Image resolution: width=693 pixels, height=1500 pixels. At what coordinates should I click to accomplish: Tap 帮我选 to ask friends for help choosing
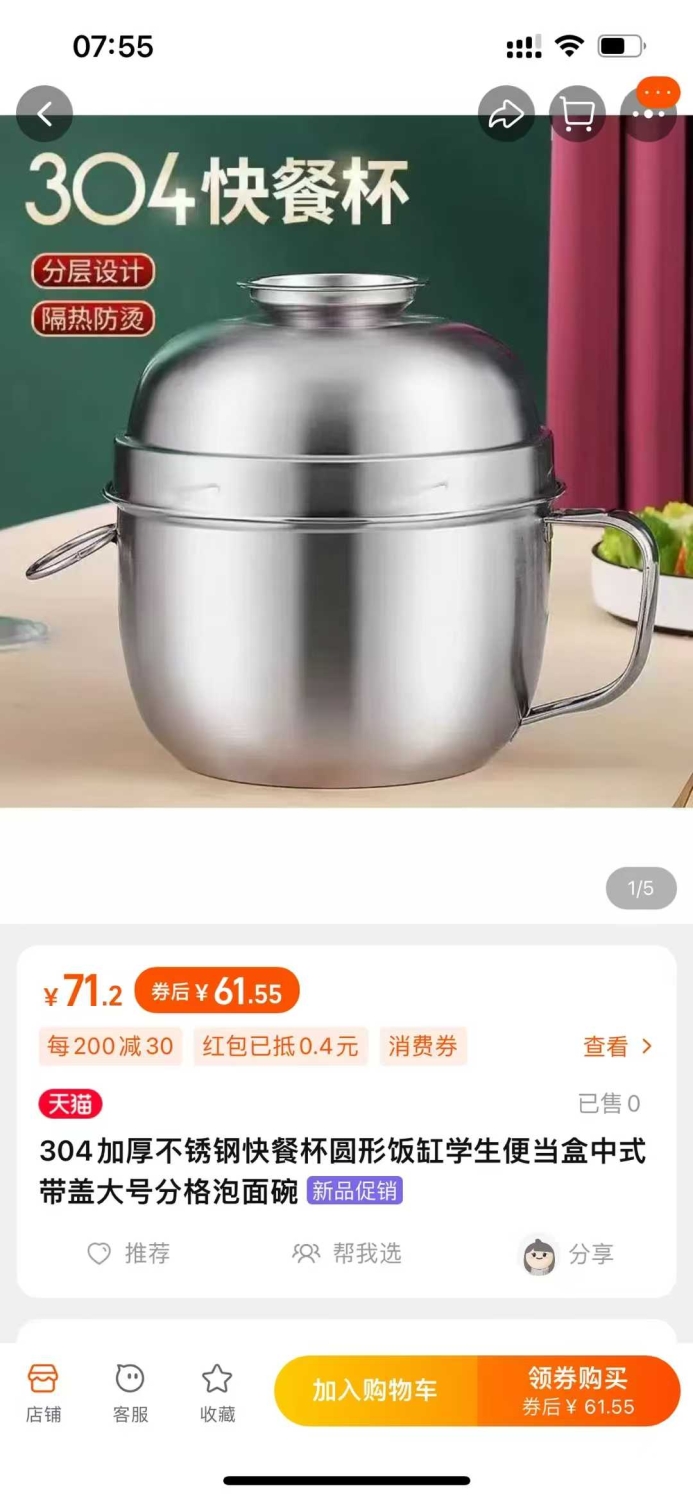347,1253
